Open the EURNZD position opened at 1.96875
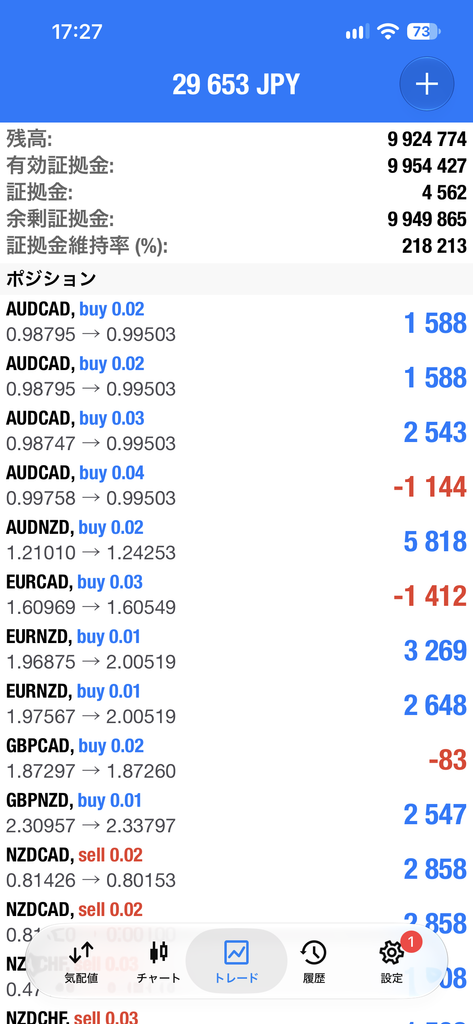The height and width of the screenshot is (1024, 473). tap(236, 650)
